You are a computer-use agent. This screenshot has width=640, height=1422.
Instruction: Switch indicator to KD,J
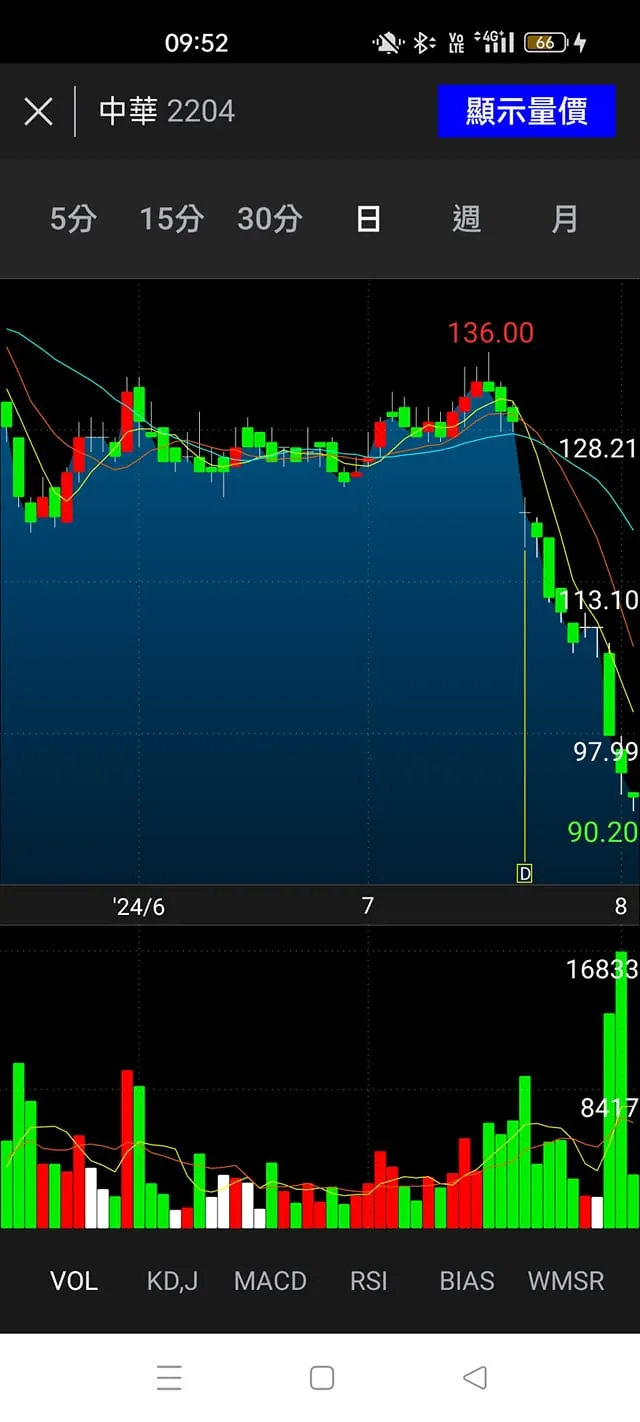coord(172,1281)
